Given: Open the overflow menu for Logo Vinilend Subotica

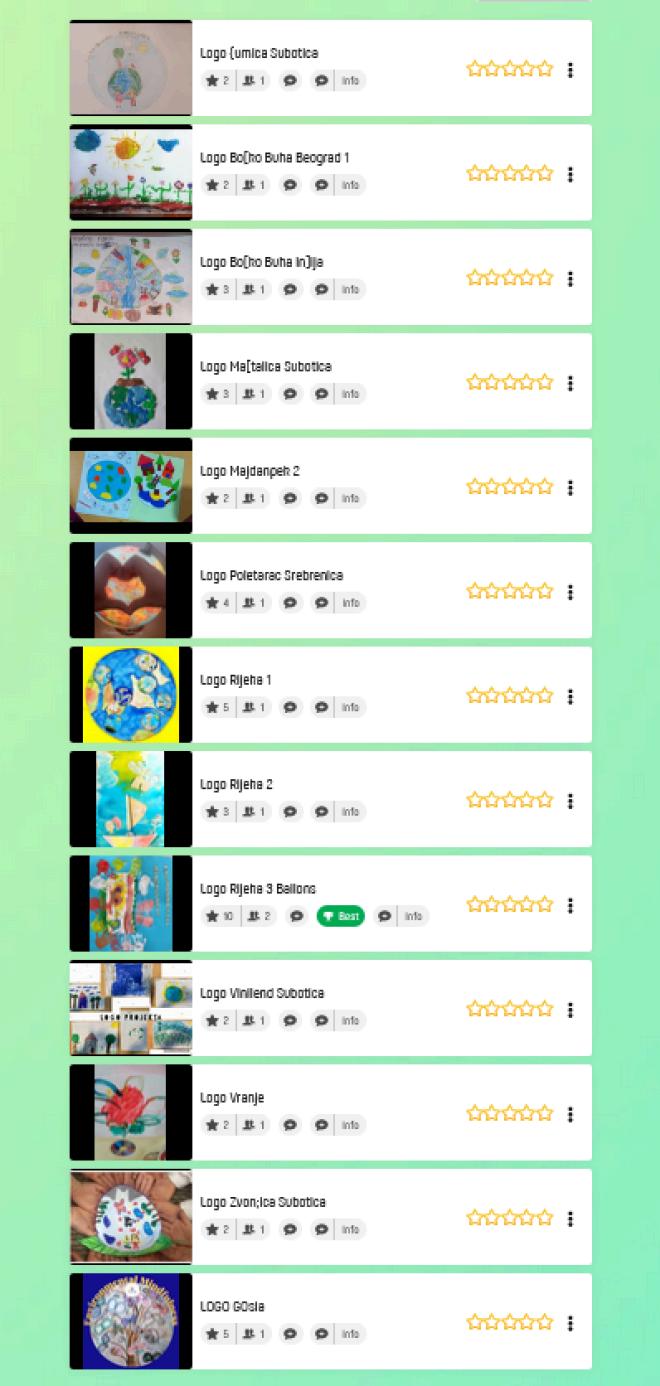Looking at the screenshot, I should 570,1010.
